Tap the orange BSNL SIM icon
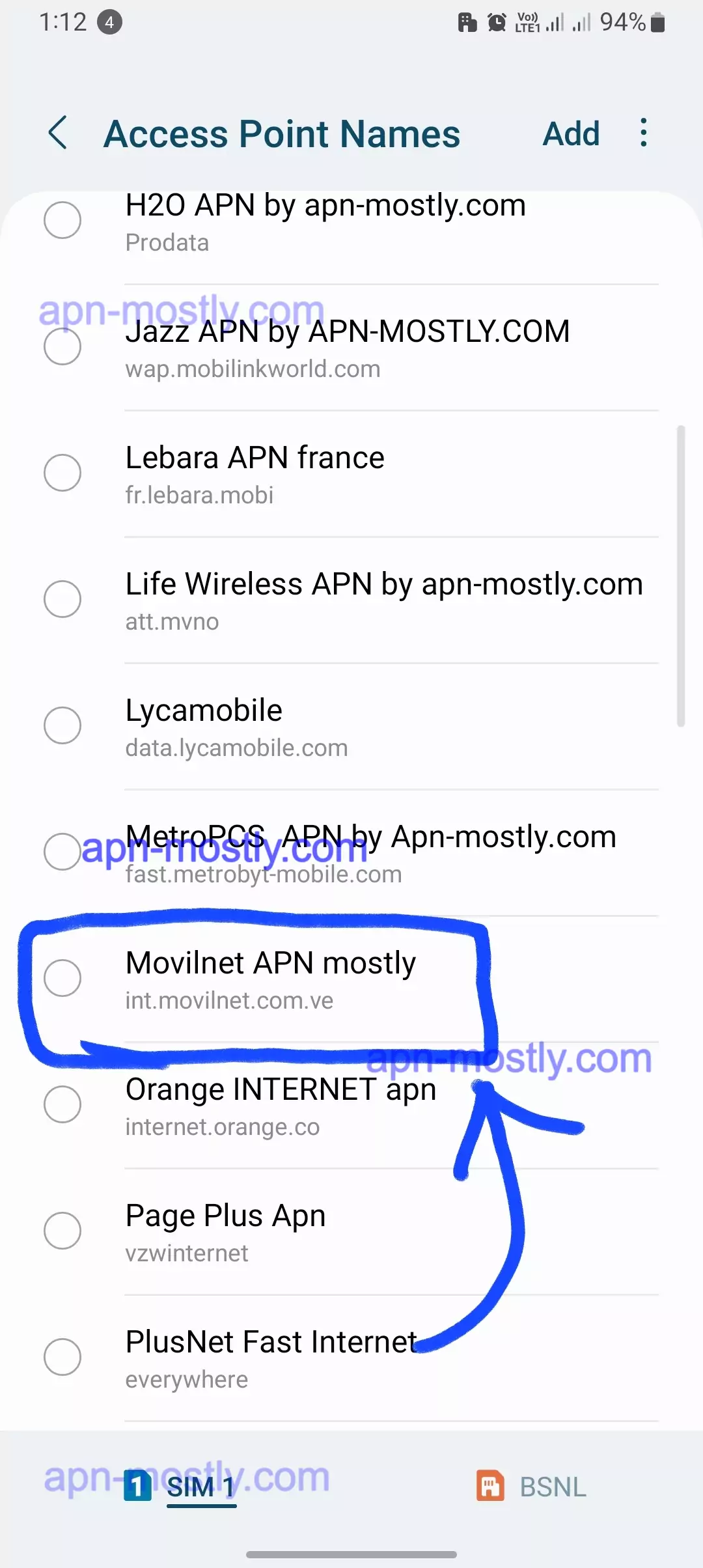This screenshot has height=1568, width=703. pyautogui.click(x=489, y=1487)
